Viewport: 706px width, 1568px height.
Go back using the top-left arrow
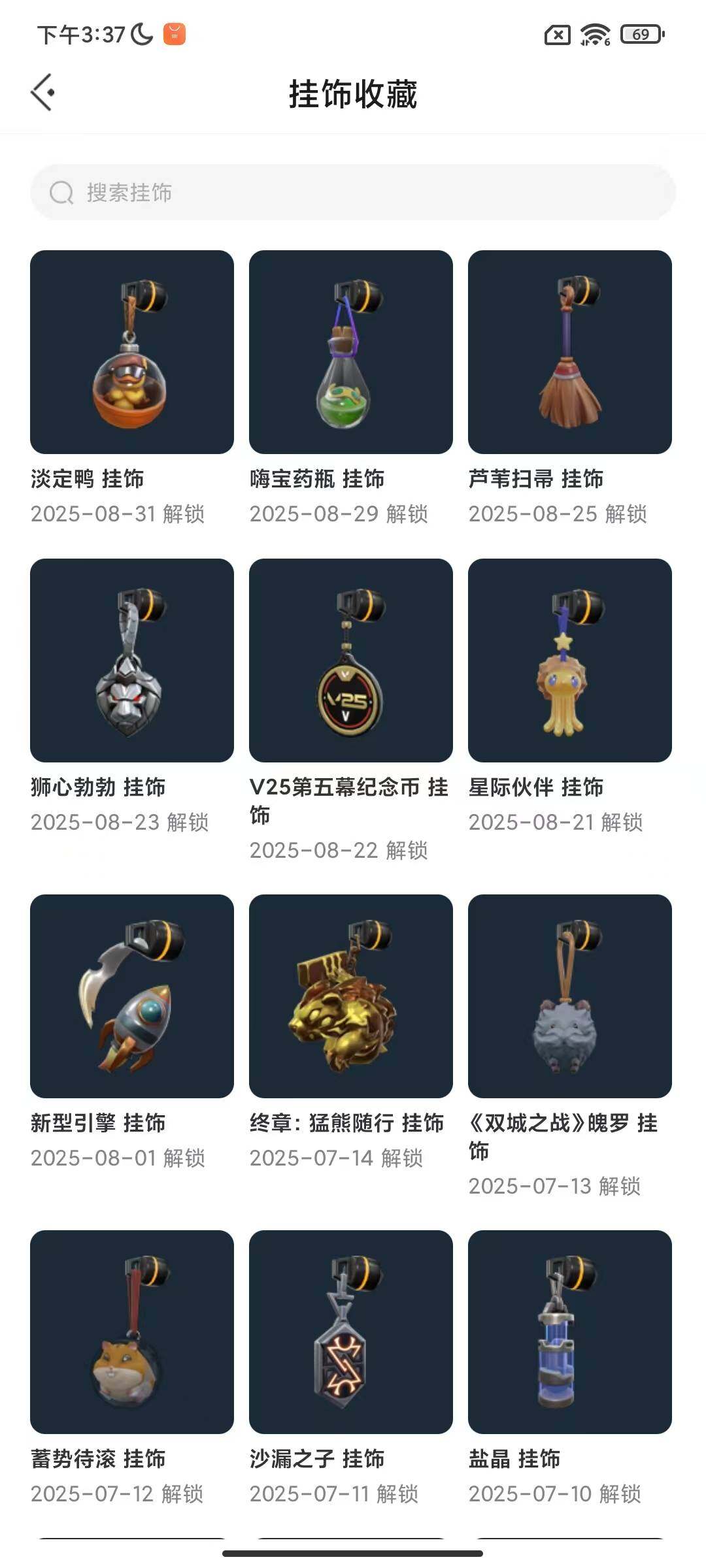point(42,93)
